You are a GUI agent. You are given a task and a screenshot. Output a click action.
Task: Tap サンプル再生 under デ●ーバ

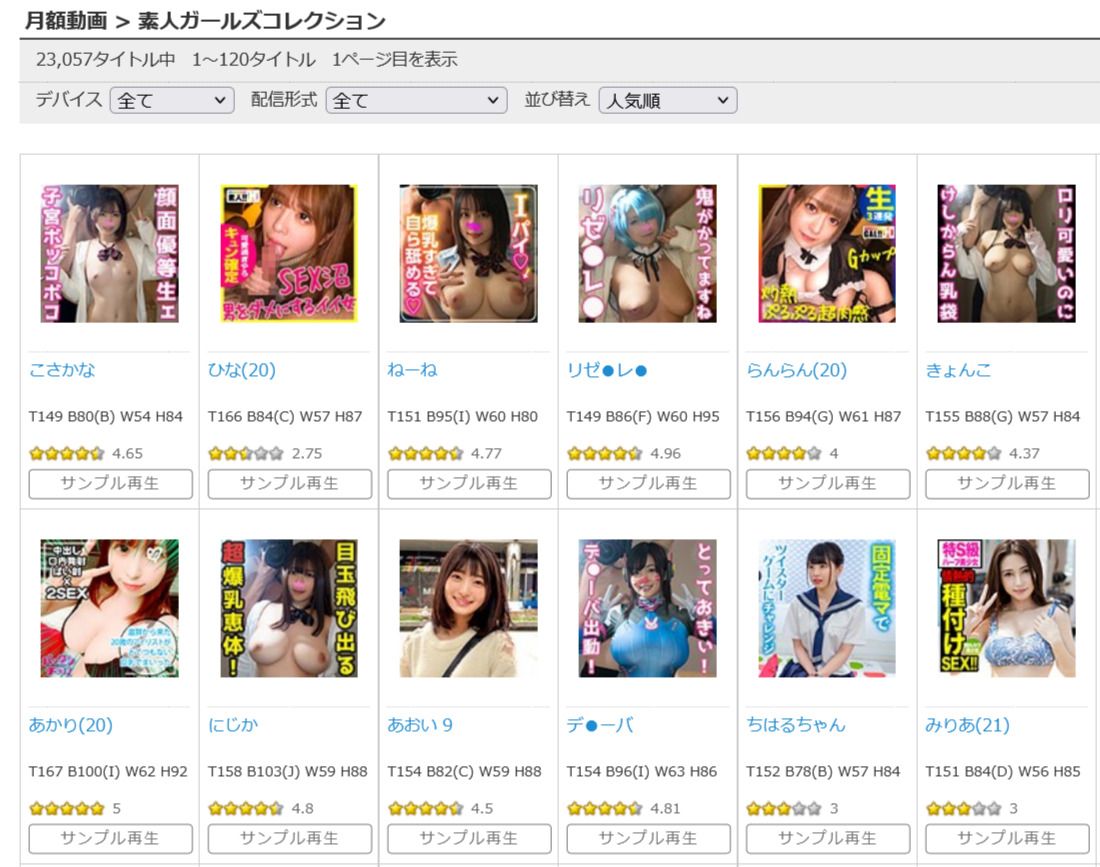pos(648,838)
